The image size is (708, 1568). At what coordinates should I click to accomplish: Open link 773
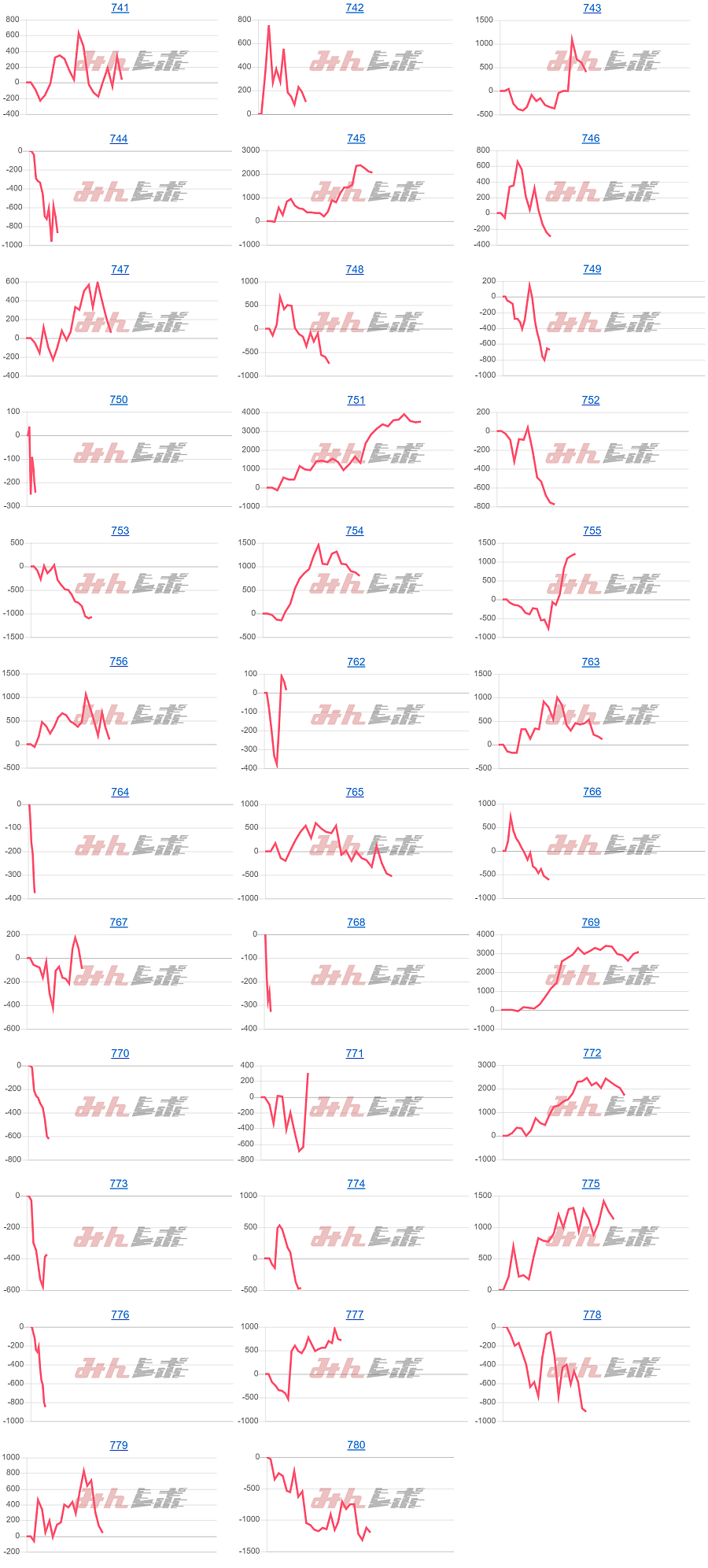point(118,1183)
